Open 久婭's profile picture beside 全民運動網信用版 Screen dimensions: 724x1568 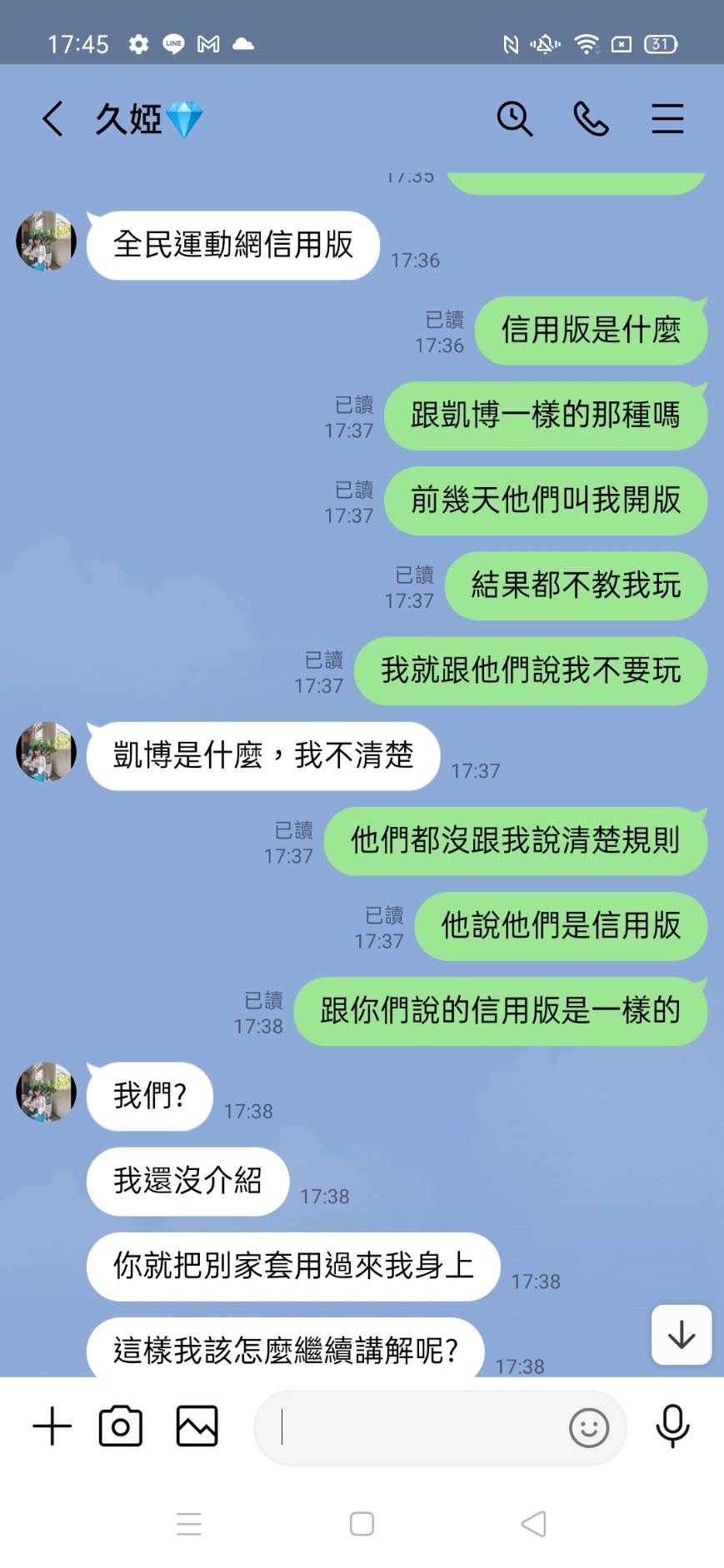(x=47, y=241)
